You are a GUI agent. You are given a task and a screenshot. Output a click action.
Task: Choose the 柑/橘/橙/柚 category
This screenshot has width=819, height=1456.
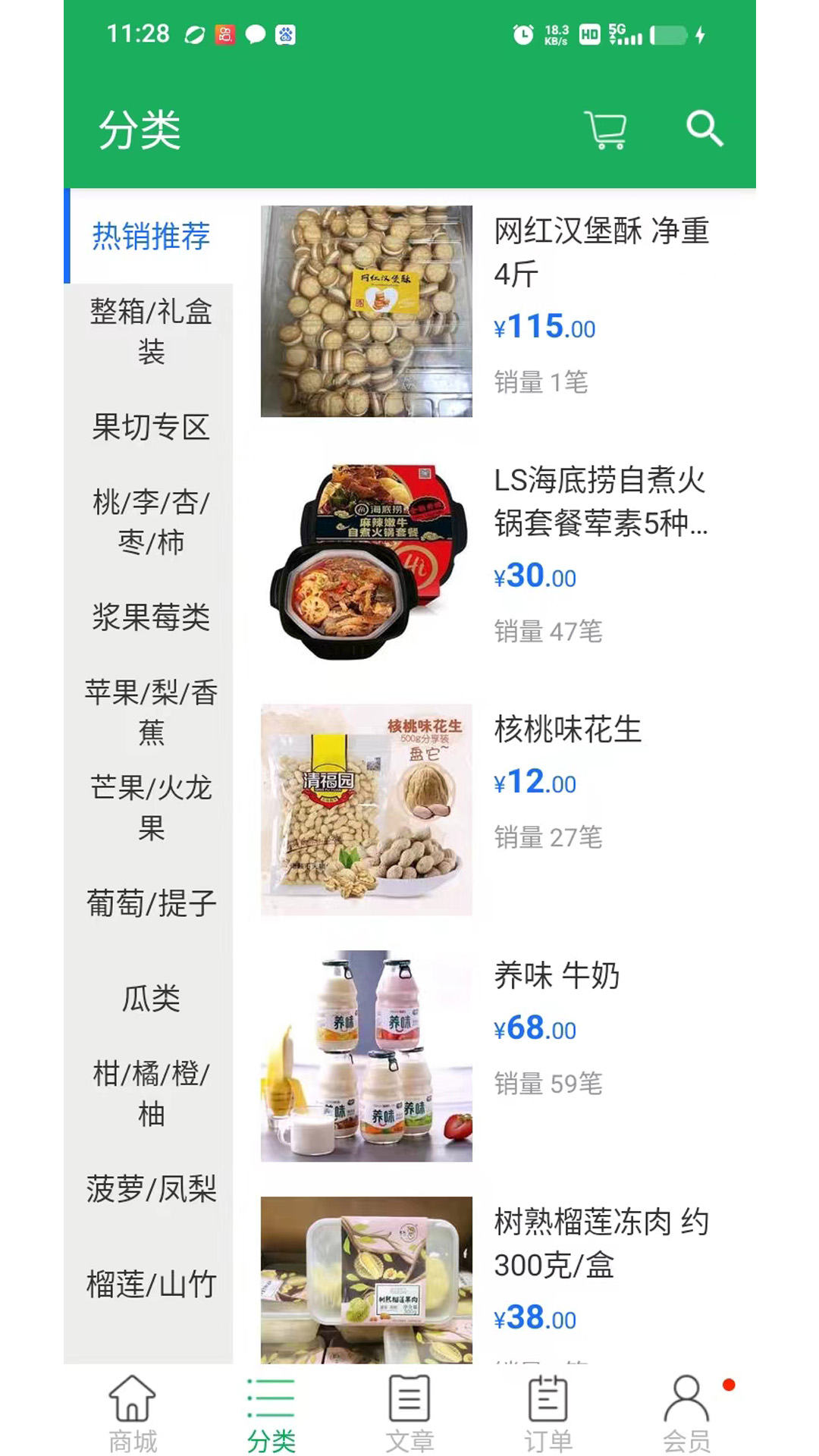coord(151,1094)
